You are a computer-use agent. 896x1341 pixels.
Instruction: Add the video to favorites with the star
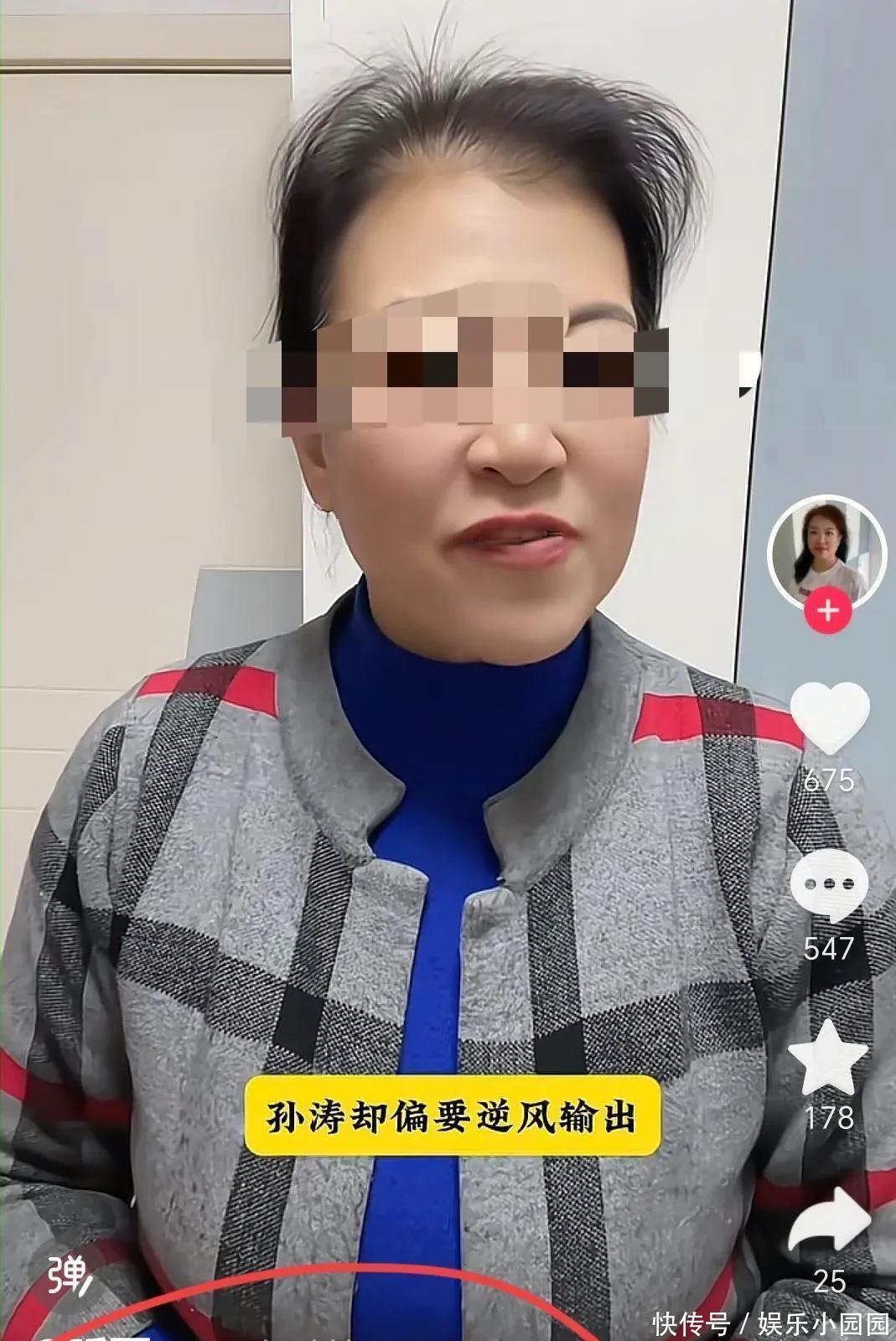pos(828,1059)
